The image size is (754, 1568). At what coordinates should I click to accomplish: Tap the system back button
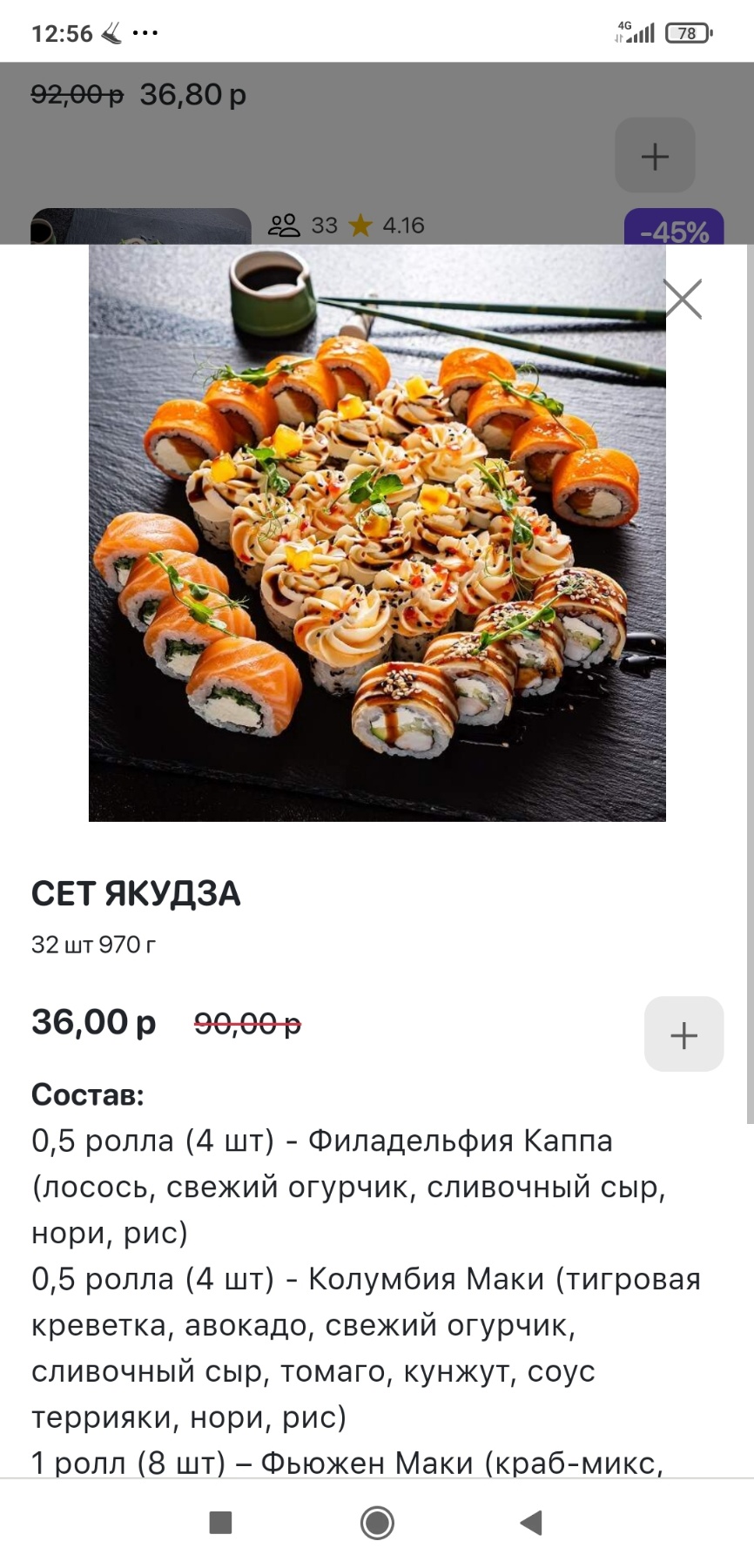tap(531, 1523)
